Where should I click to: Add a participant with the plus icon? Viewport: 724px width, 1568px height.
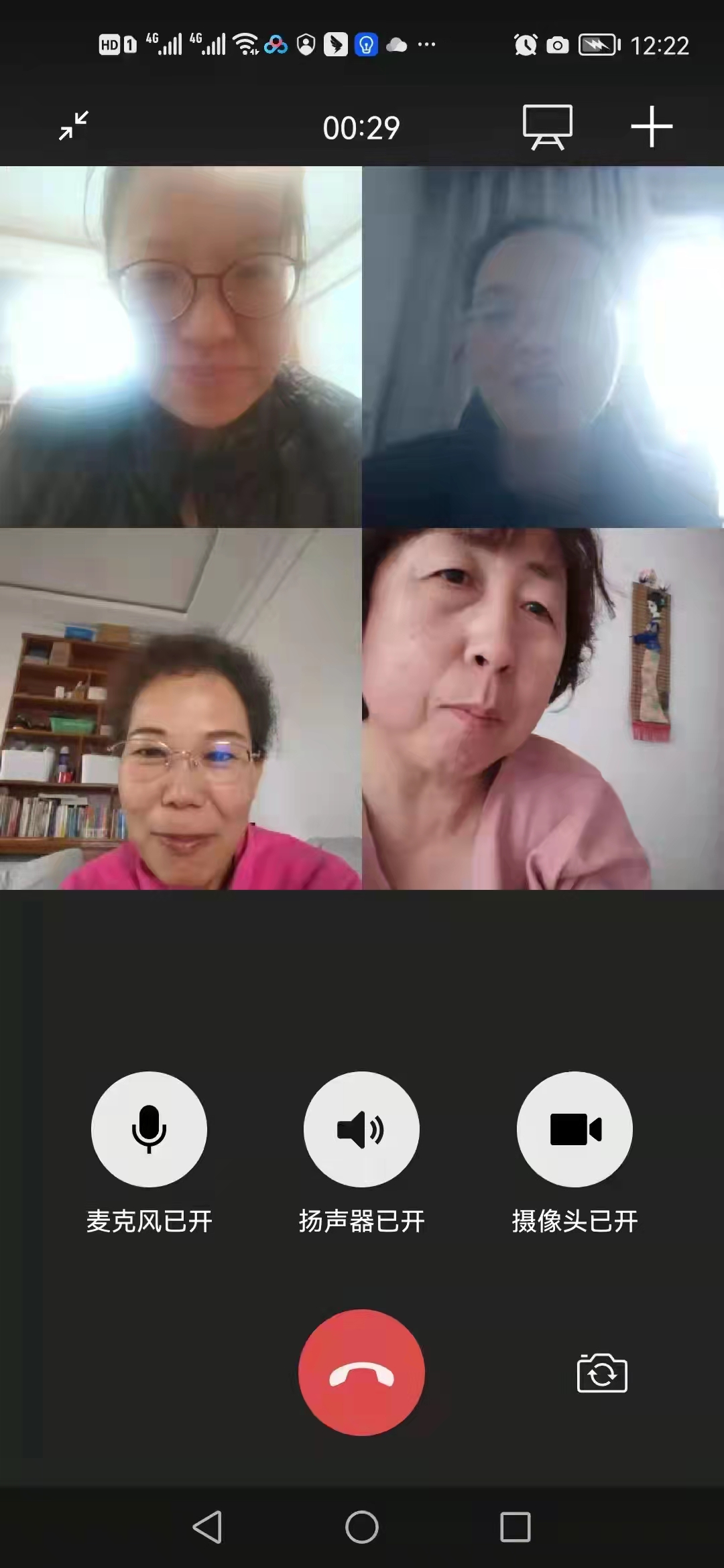click(x=652, y=127)
